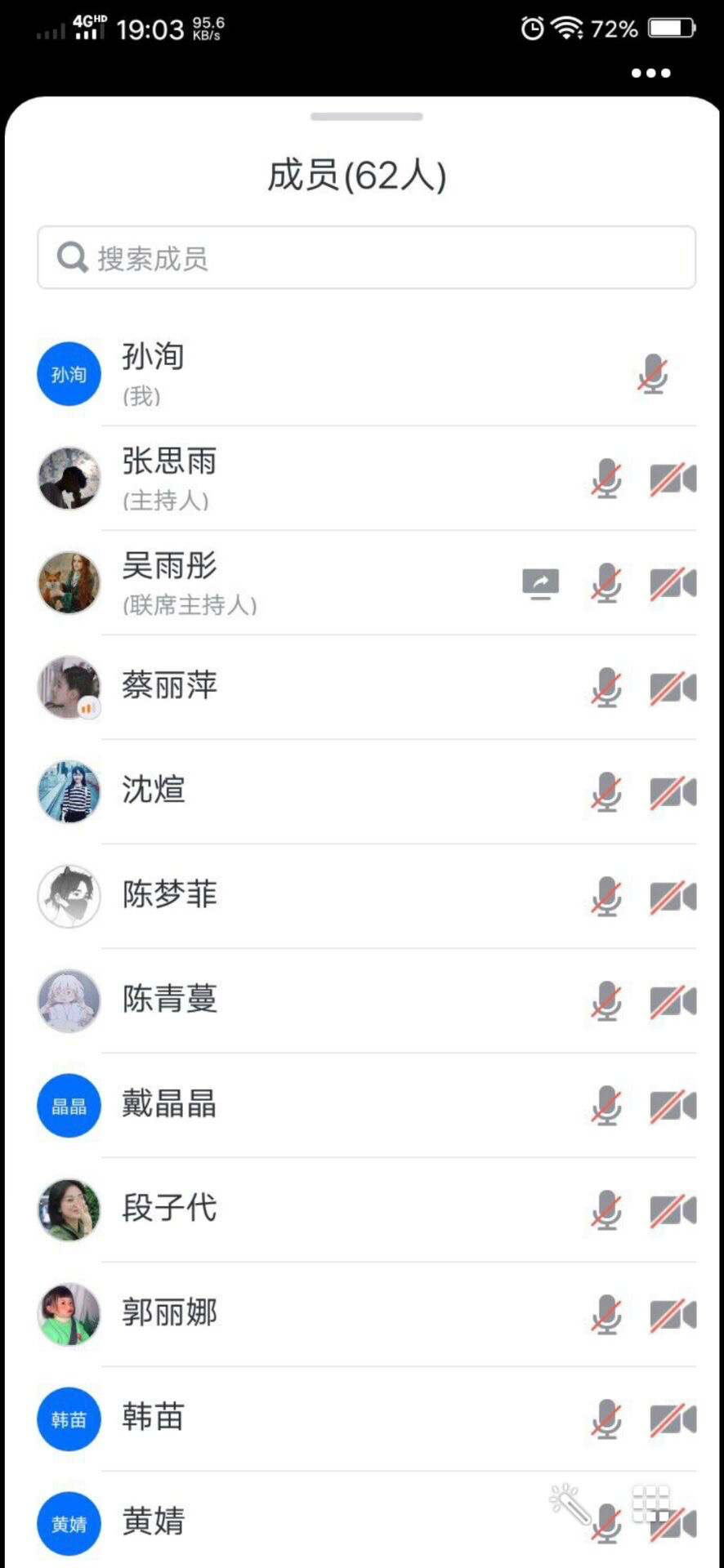724x1568 pixels.
Task: Tap the 搜索成员 search field
Action: point(366,258)
